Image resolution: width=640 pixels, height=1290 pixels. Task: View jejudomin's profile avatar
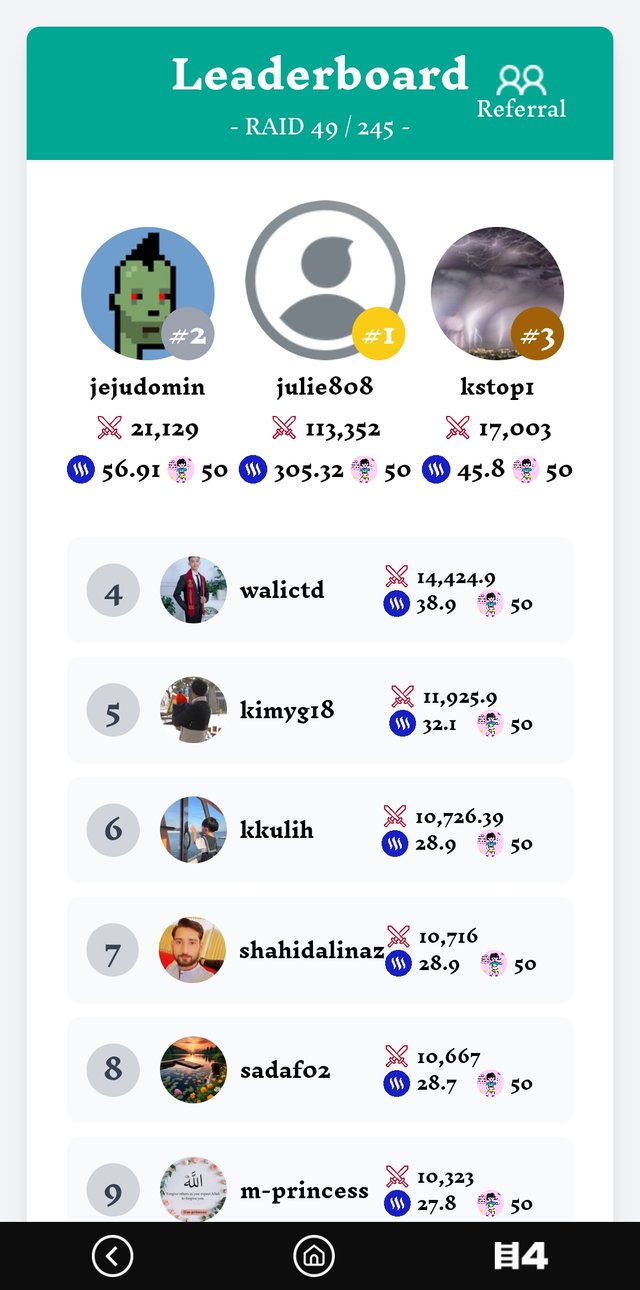[147, 292]
